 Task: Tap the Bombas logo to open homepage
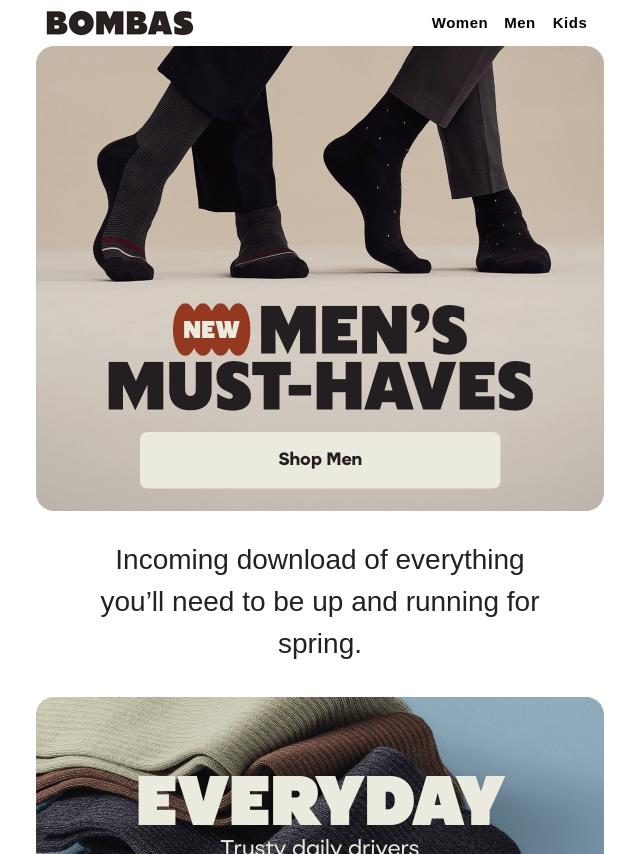click(x=120, y=23)
